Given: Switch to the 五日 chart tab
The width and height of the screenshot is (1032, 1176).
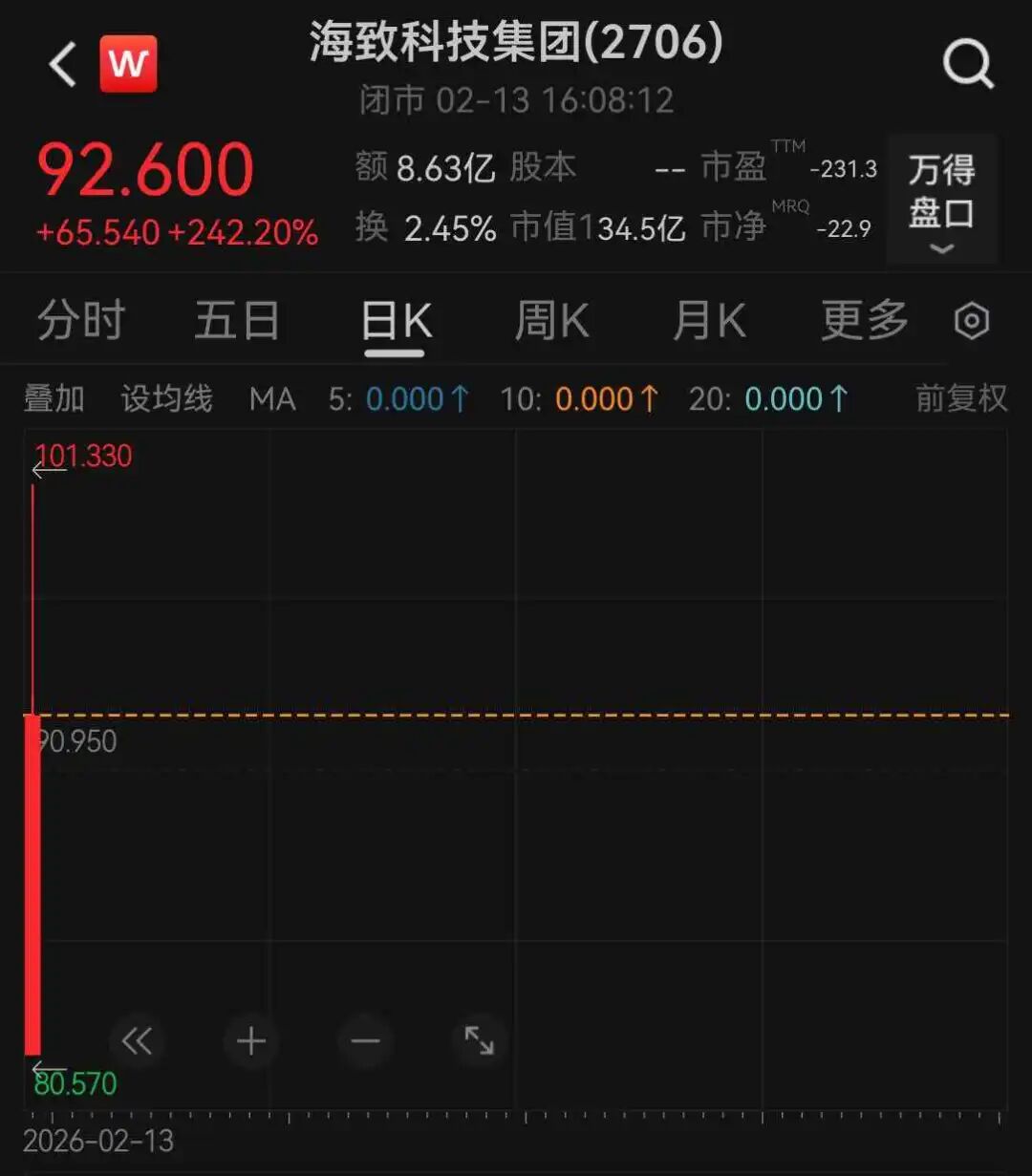Looking at the screenshot, I should [237, 320].
